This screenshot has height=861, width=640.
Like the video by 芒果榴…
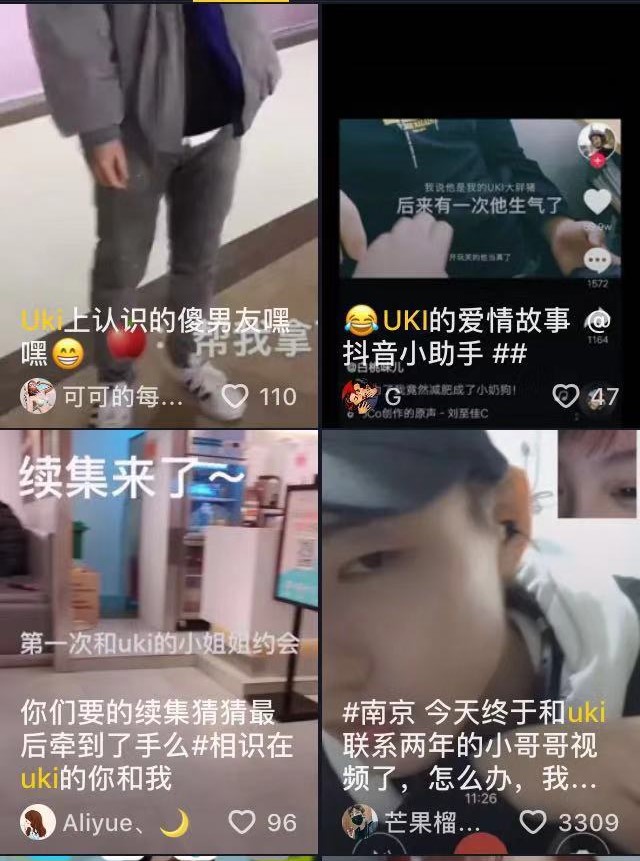pyautogui.click(x=533, y=822)
